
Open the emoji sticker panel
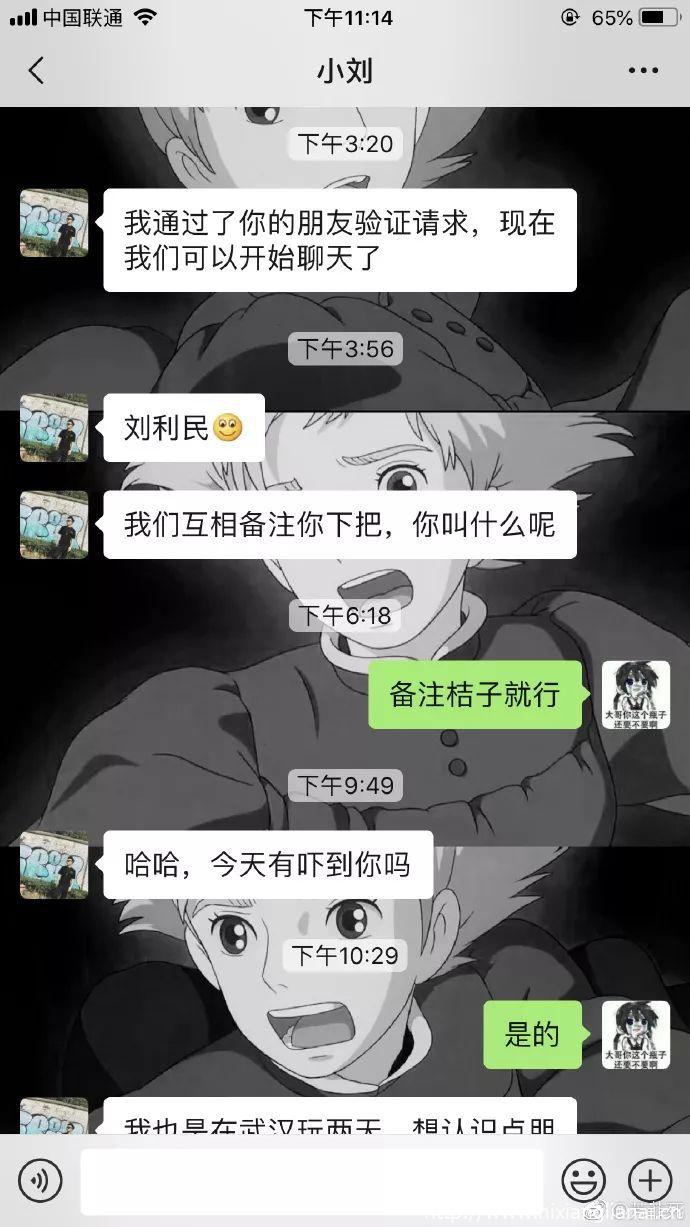[x=583, y=1181]
